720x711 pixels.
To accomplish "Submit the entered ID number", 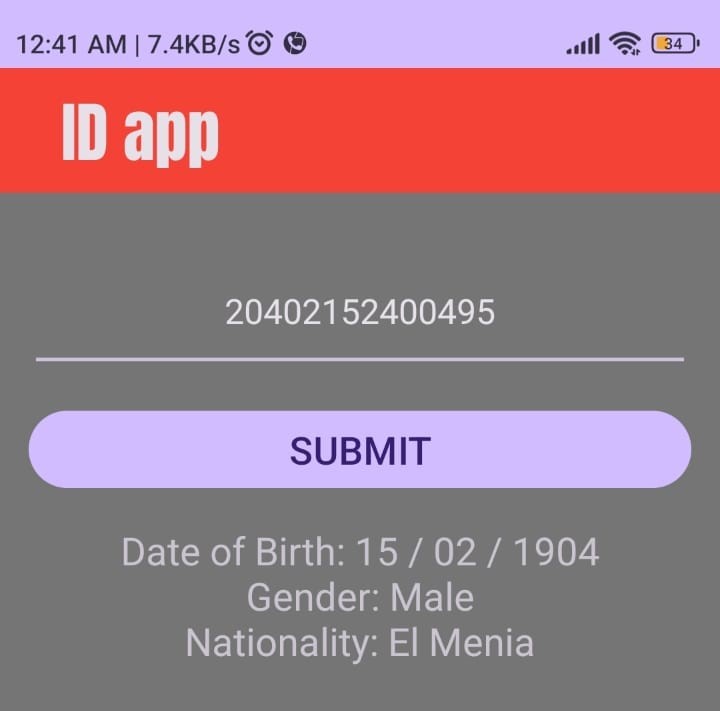I will 360,450.
